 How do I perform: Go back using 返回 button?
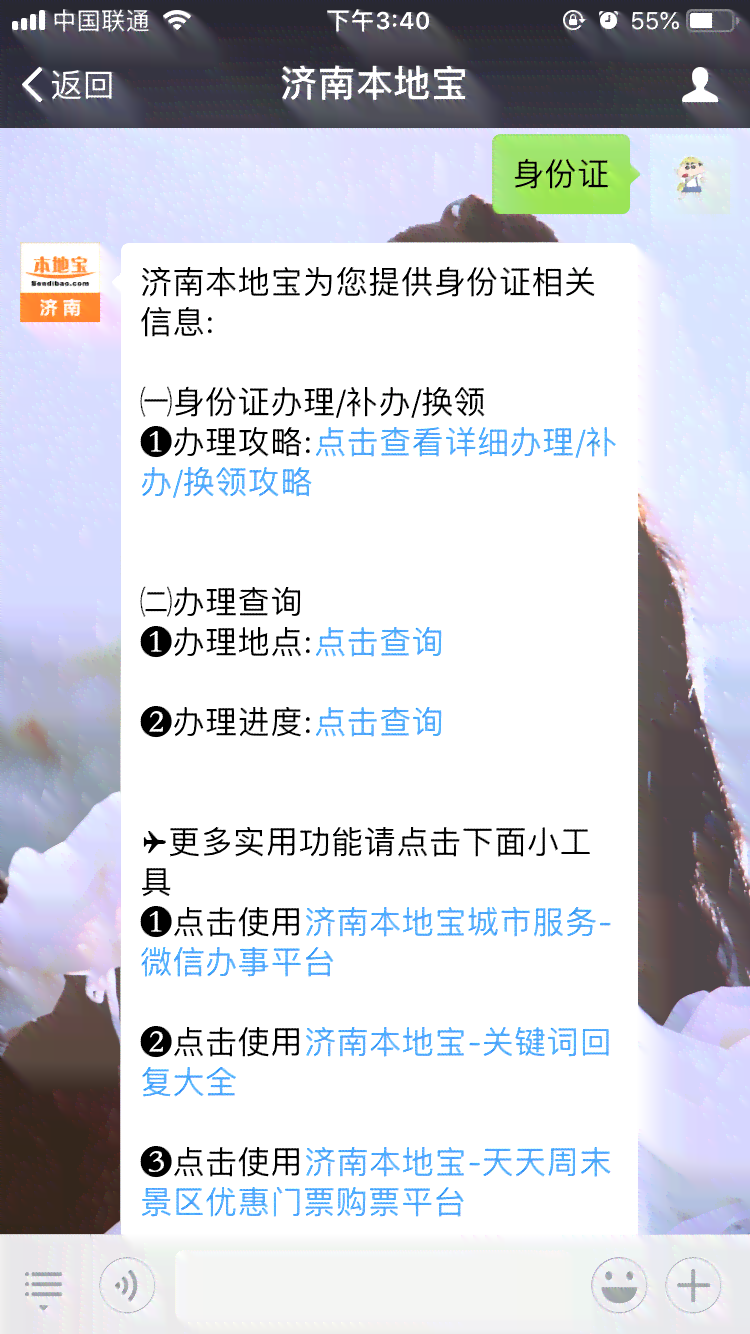[68, 86]
